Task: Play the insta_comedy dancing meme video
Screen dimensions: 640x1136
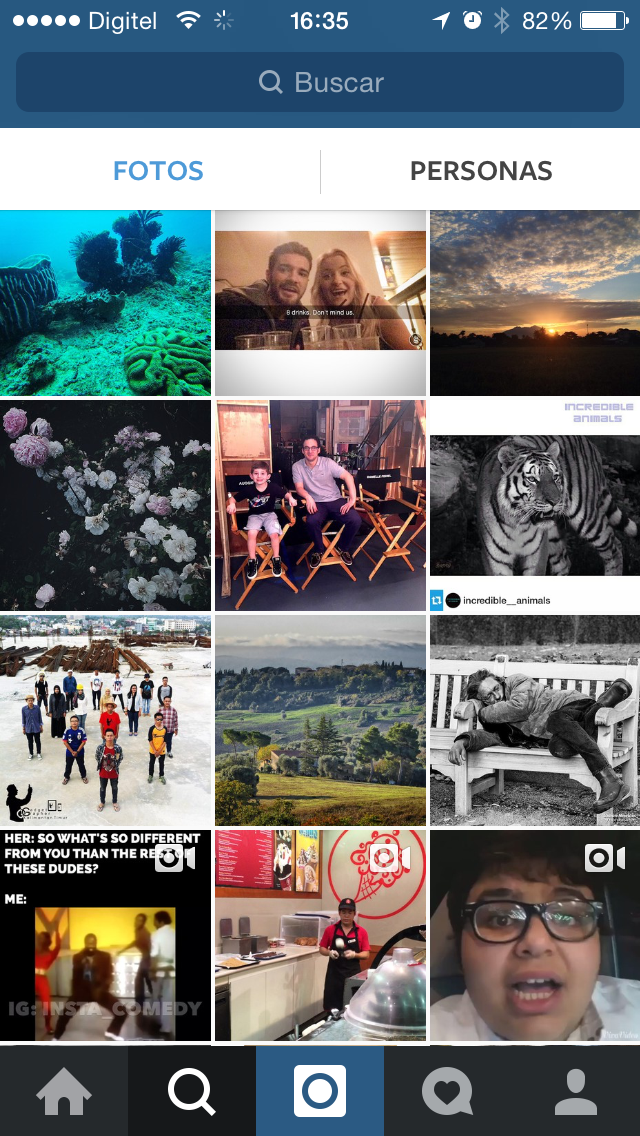Action: pyautogui.click(x=105, y=935)
